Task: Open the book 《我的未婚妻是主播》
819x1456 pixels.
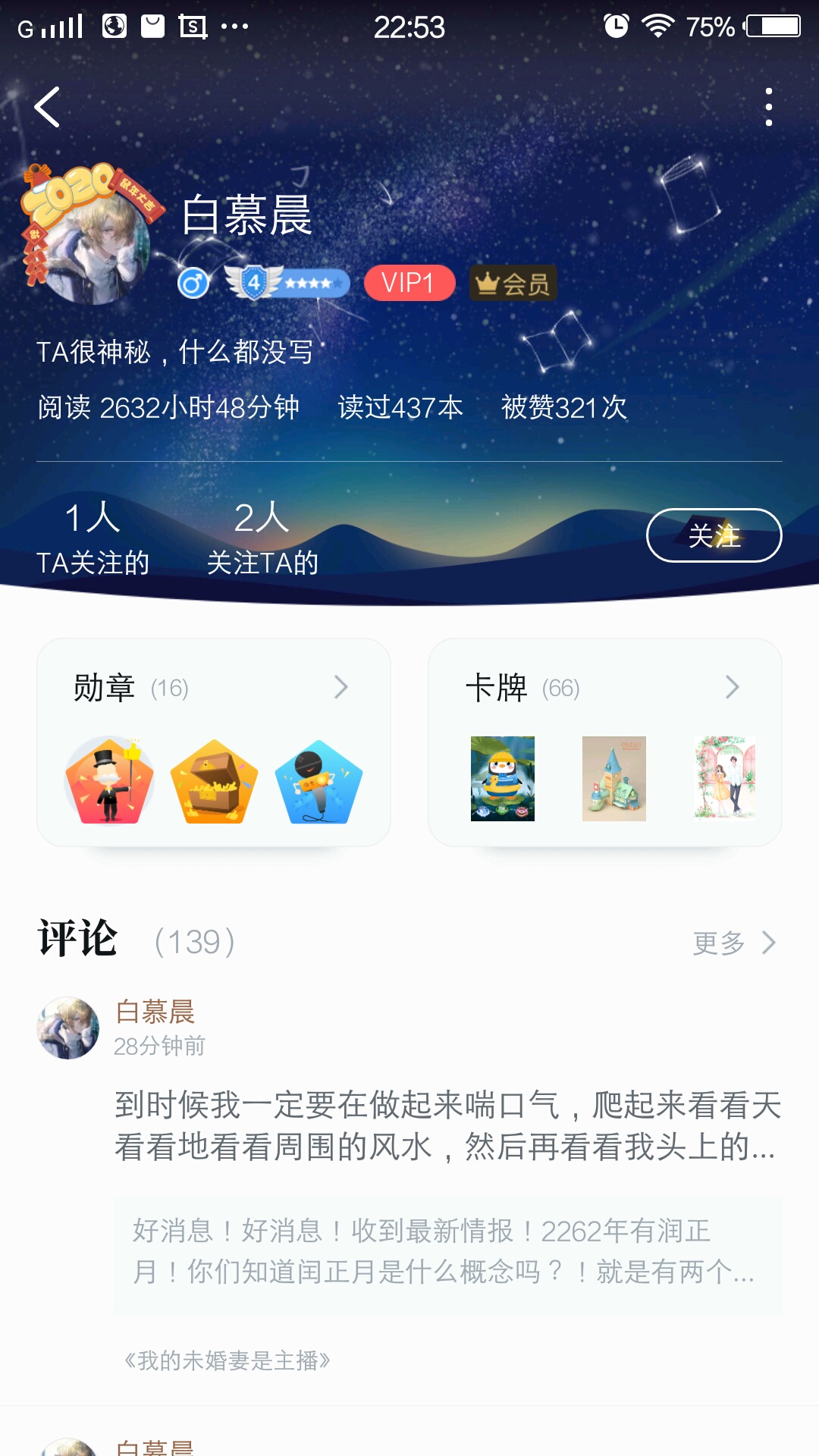Action: (227, 1360)
